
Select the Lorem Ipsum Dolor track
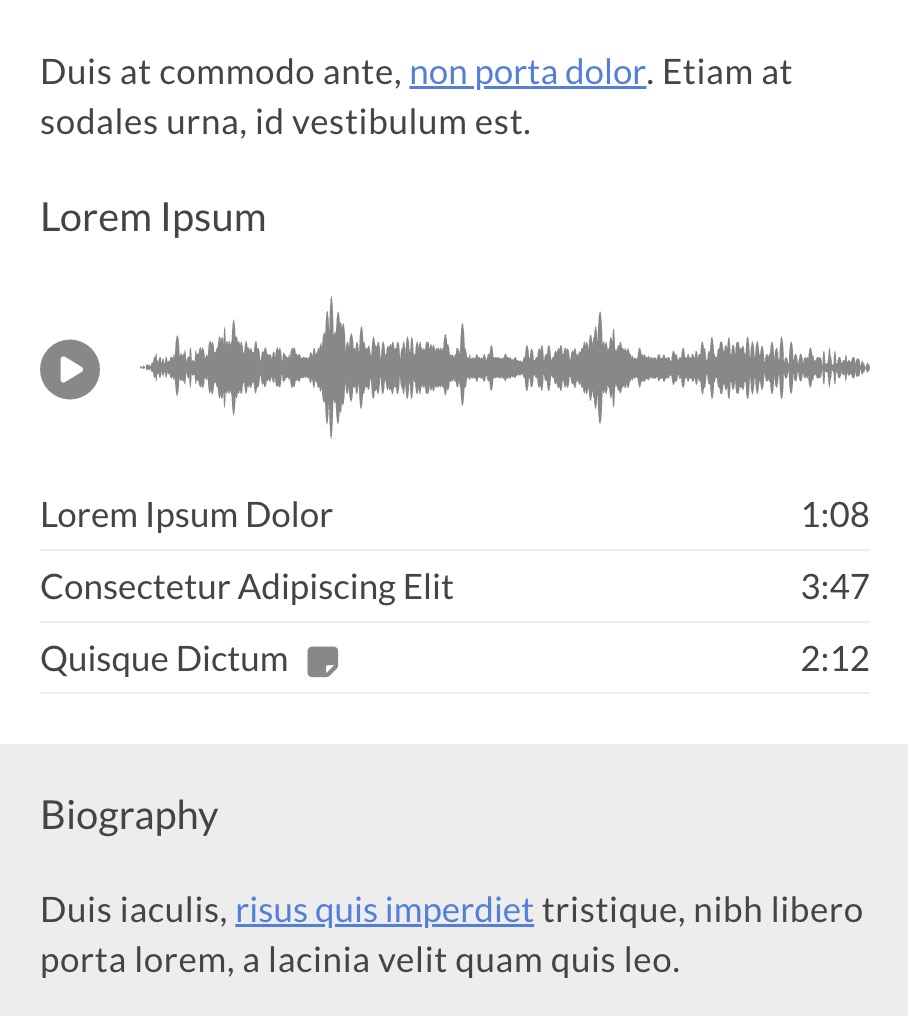(187, 516)
